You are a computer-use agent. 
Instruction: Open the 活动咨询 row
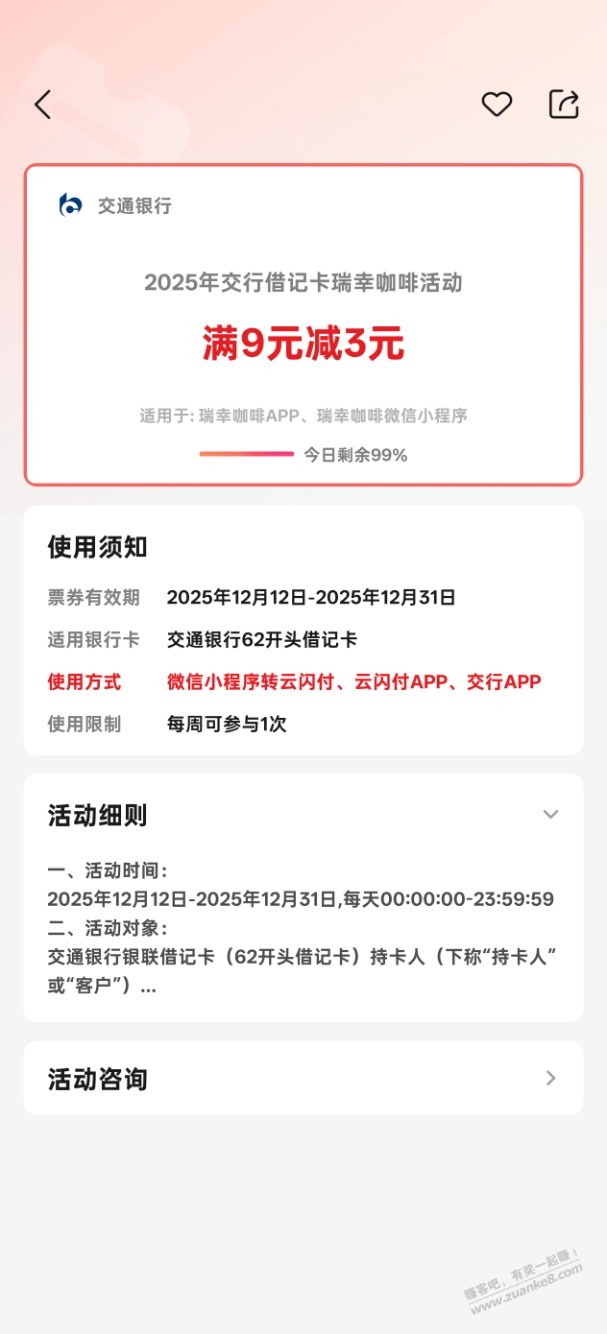coord(303,1078)
